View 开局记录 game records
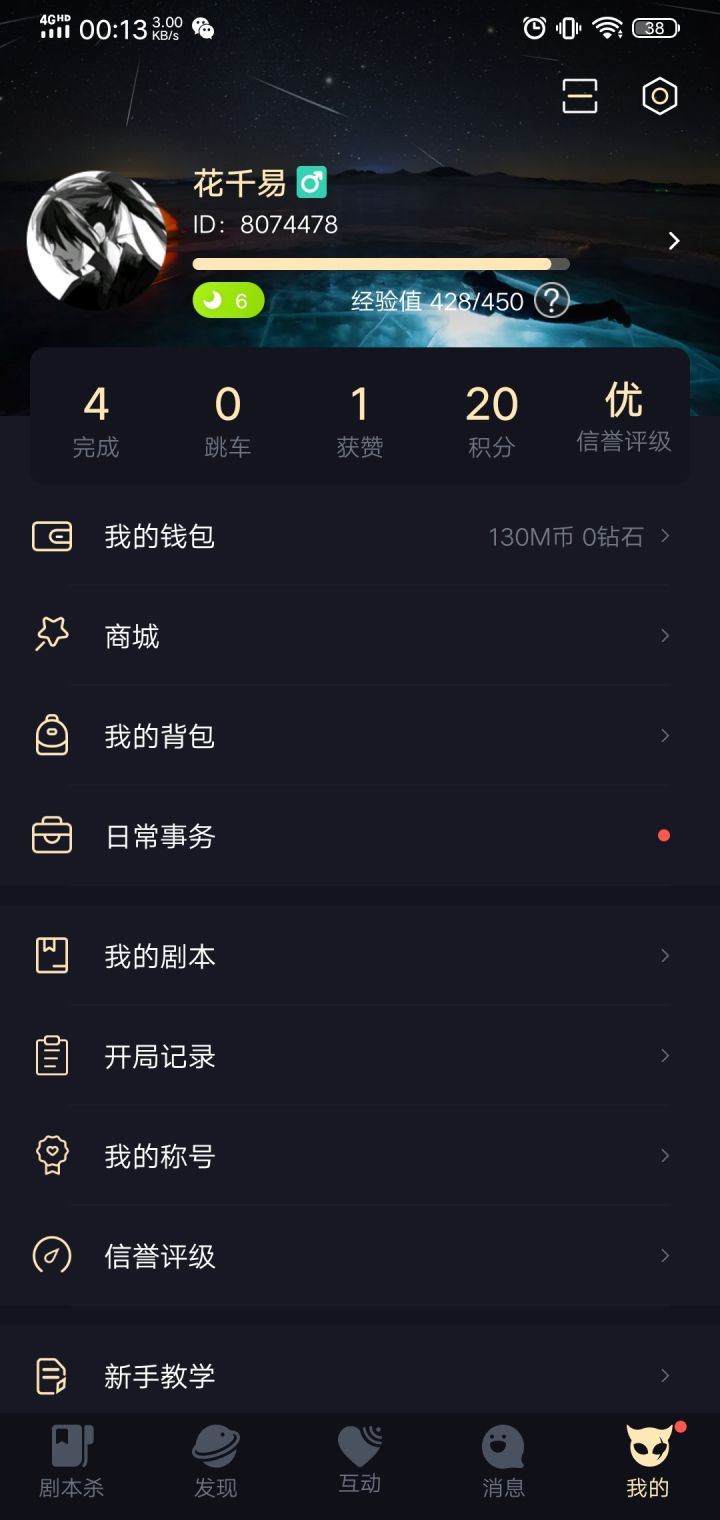The height and width of the screenshot is (1520, 720). tap(360, 1057)
